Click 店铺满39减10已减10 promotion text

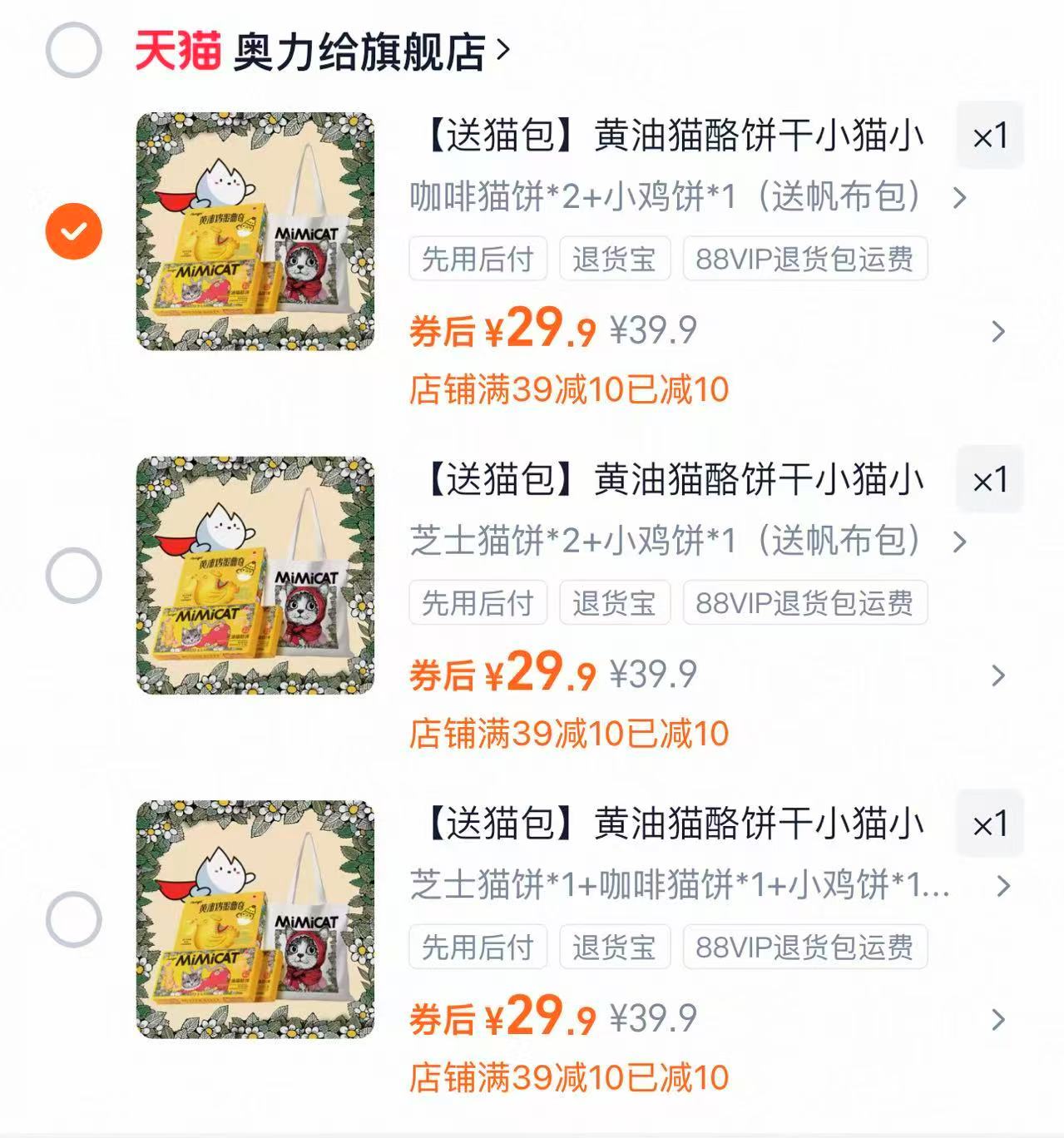click(x=570, y=387)
